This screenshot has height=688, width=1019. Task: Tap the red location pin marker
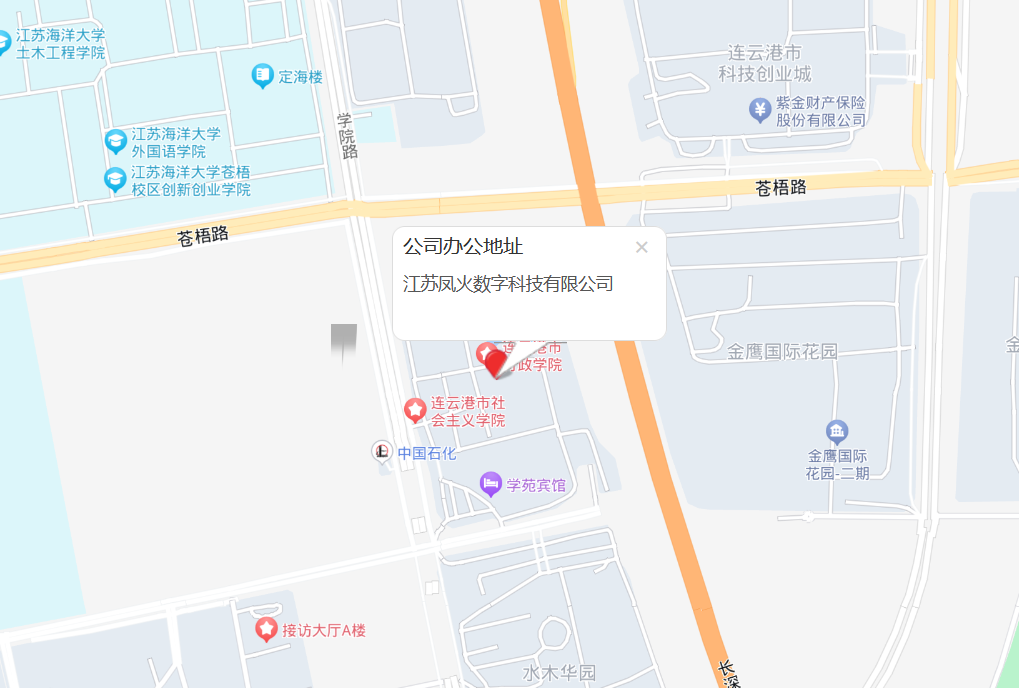498,362
